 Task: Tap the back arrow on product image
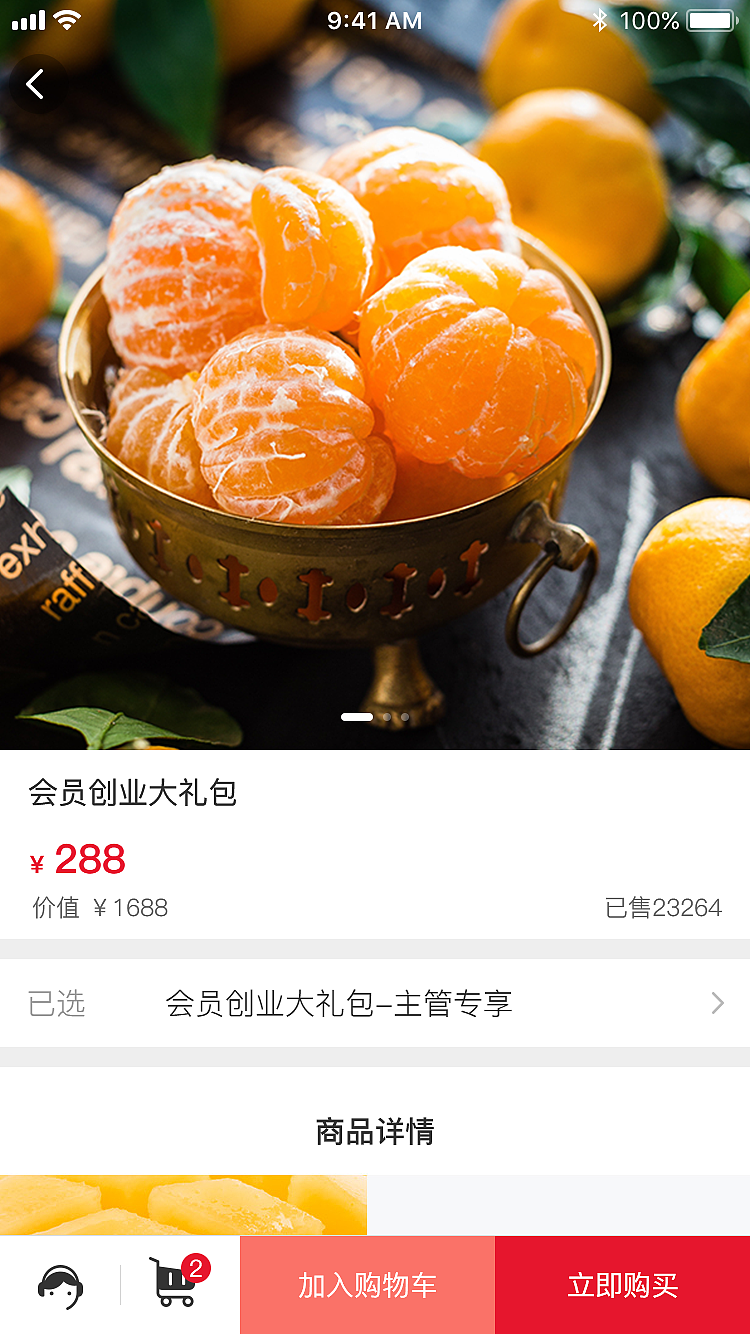[x=36, y=84]
